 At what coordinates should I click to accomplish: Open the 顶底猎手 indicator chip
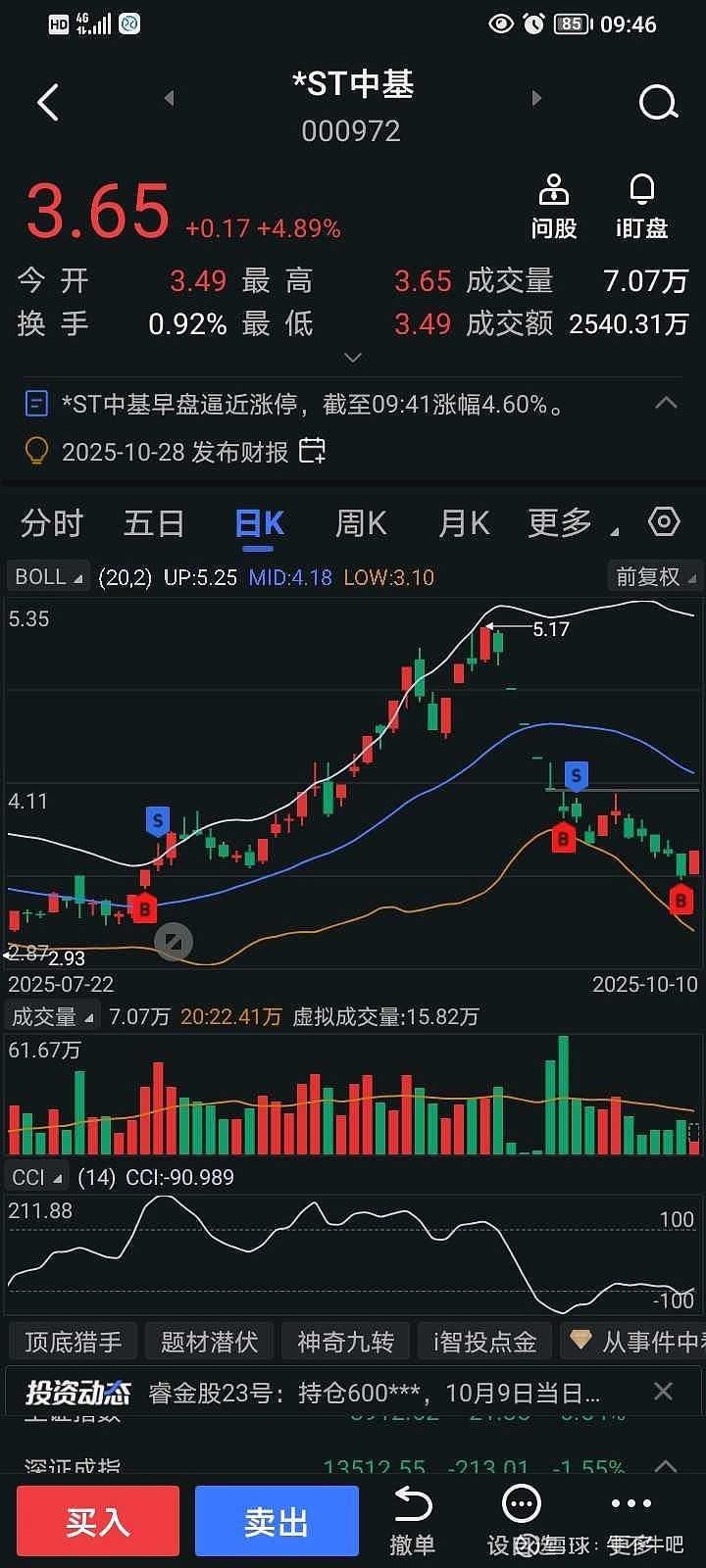coord(73,1342)
